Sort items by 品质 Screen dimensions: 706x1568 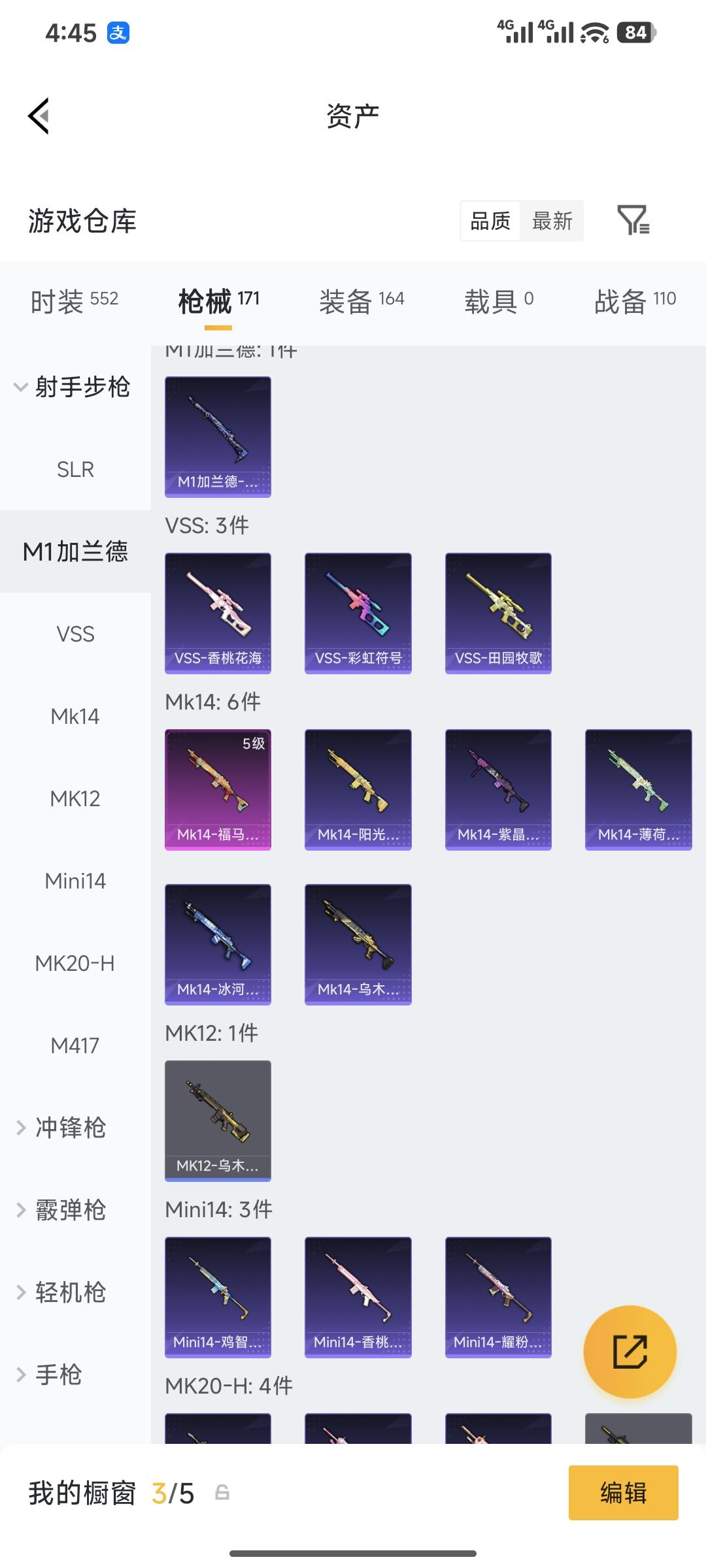[490, 221]
